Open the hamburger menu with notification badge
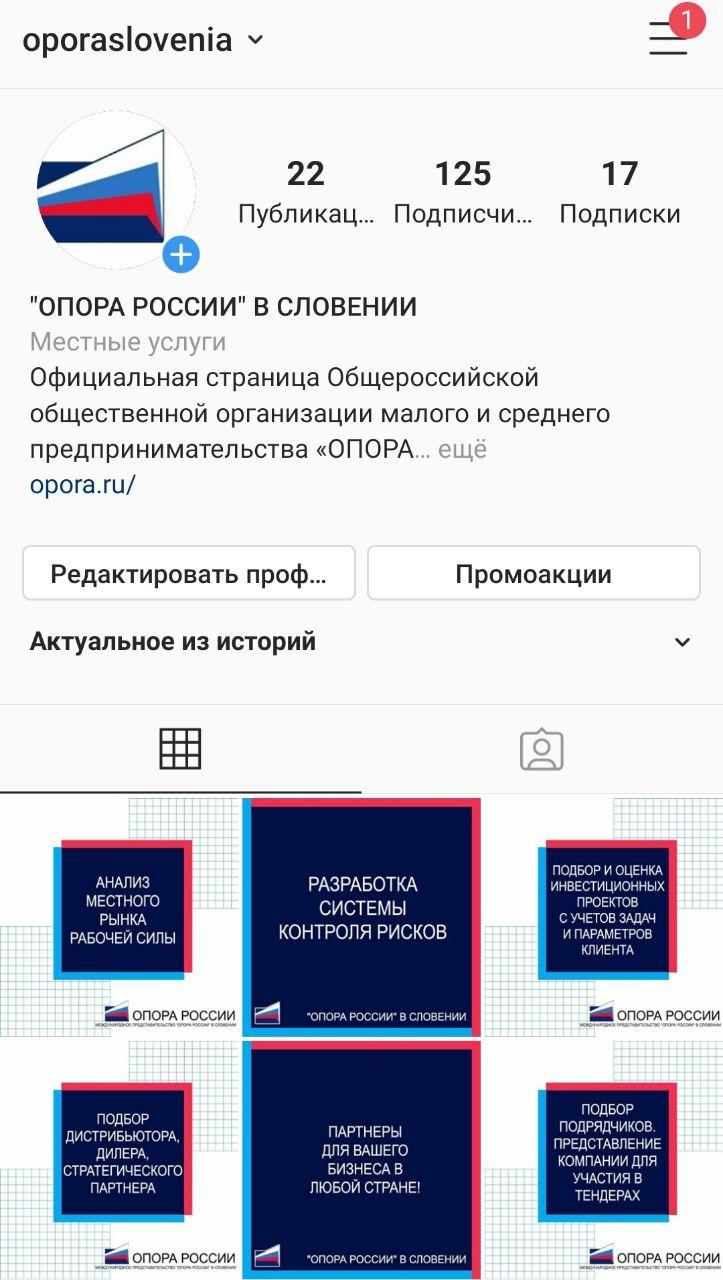This screenshot has width=723, height=1280. pyautogui.click(x=669, y=36)
